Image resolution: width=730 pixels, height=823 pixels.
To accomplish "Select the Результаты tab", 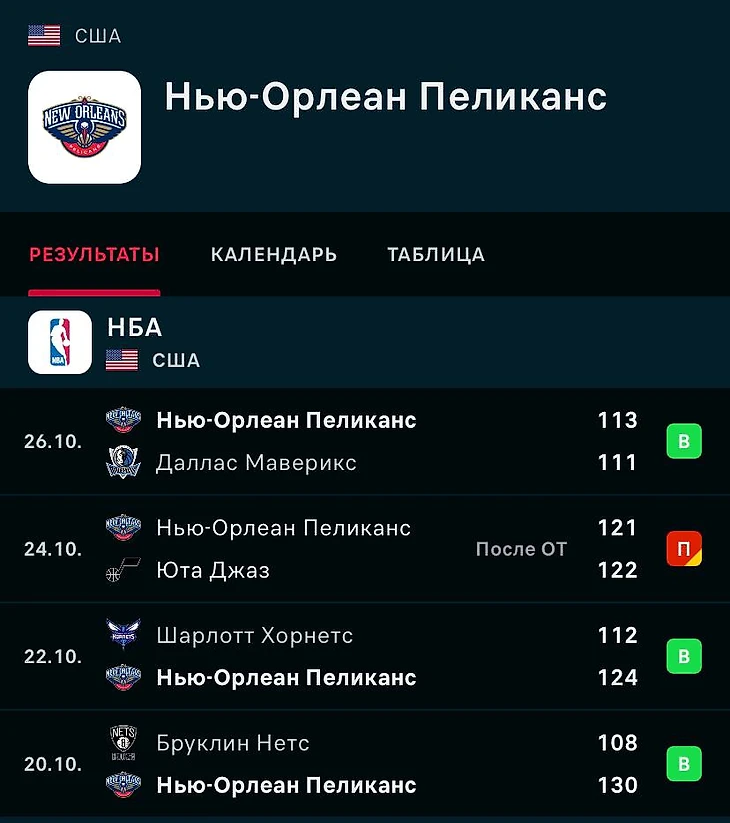I will pos(94,255).
